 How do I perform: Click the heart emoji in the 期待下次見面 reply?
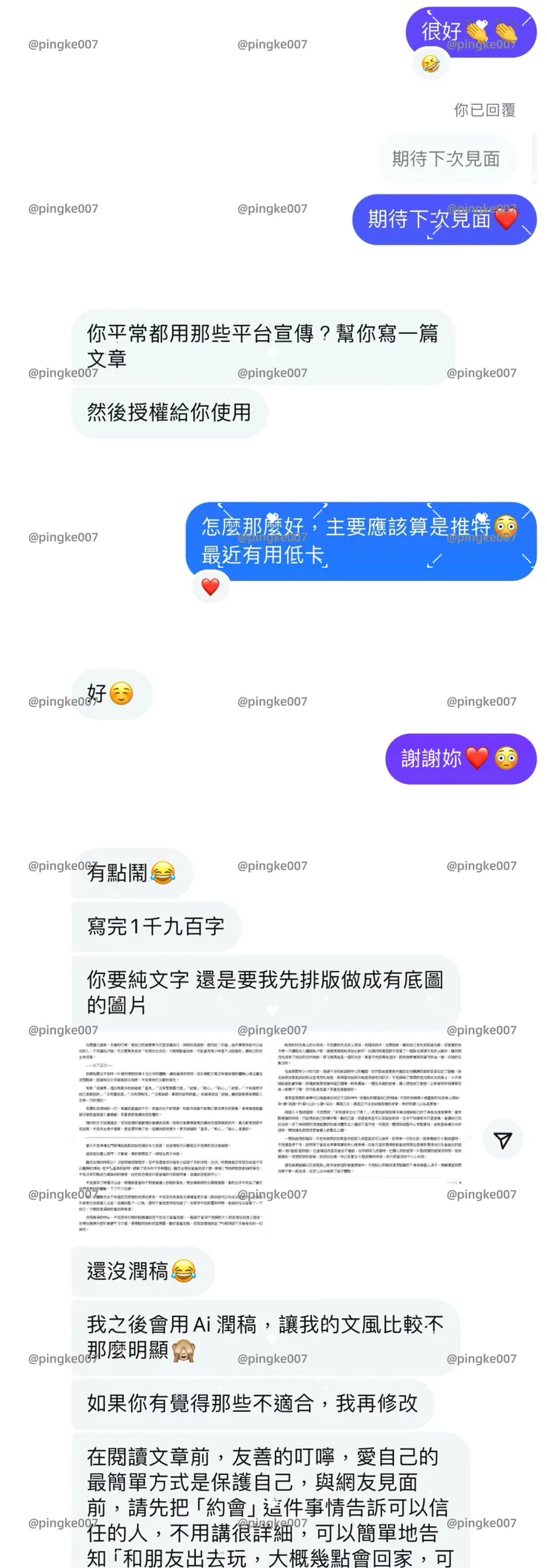[x=507, y=219]
